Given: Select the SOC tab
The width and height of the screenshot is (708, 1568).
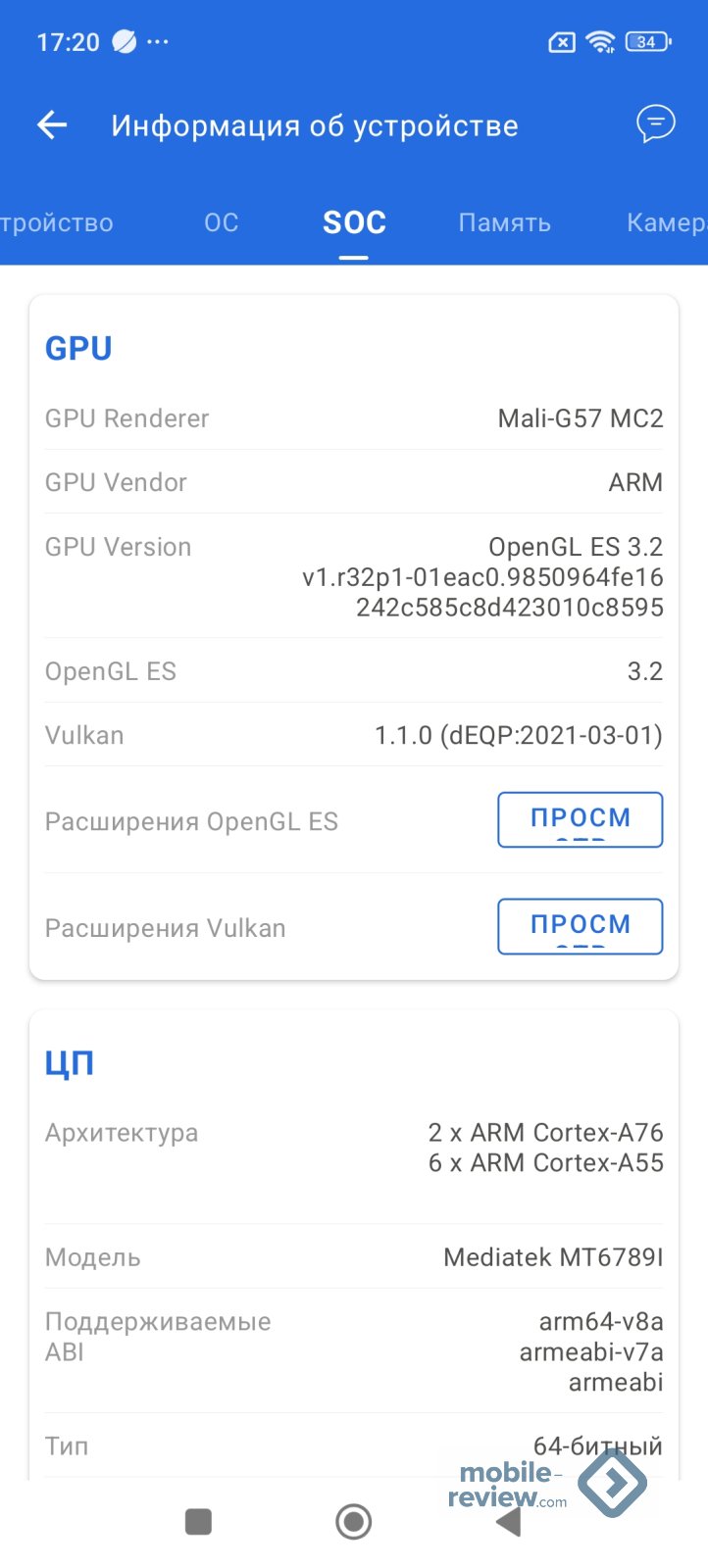Looking at the screenshot, I should [354, 222].
